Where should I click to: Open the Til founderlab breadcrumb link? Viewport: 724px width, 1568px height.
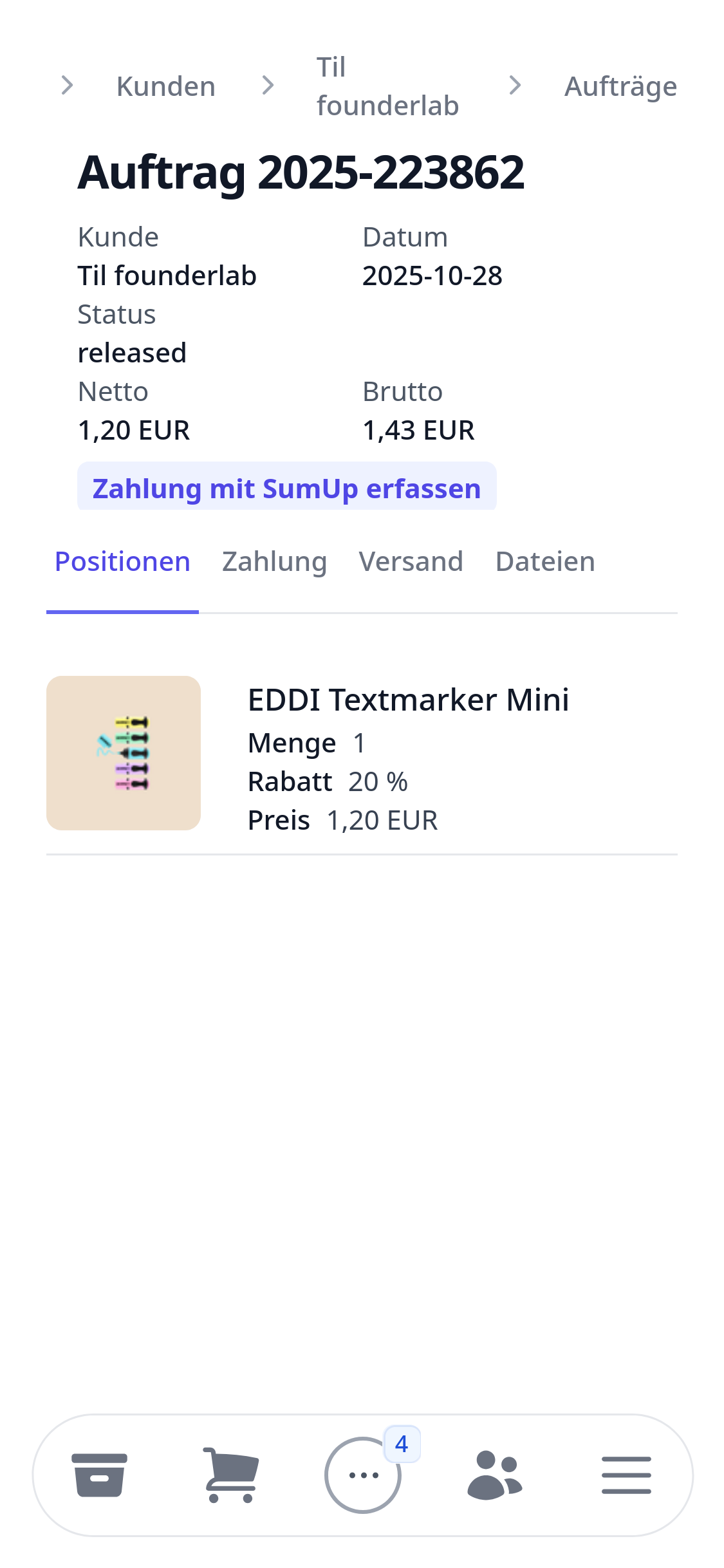point(387,86)
